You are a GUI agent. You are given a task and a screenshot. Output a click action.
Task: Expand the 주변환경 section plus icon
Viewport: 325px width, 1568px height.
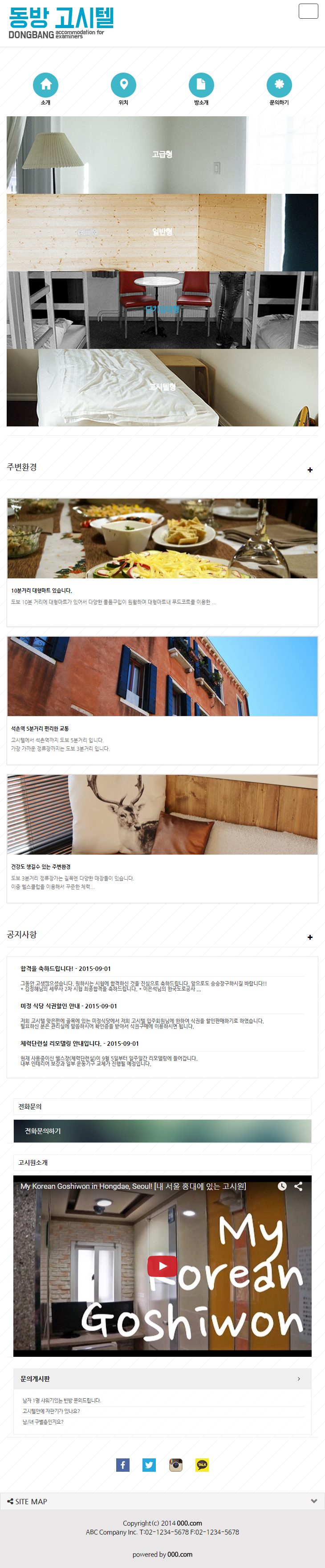310,470
